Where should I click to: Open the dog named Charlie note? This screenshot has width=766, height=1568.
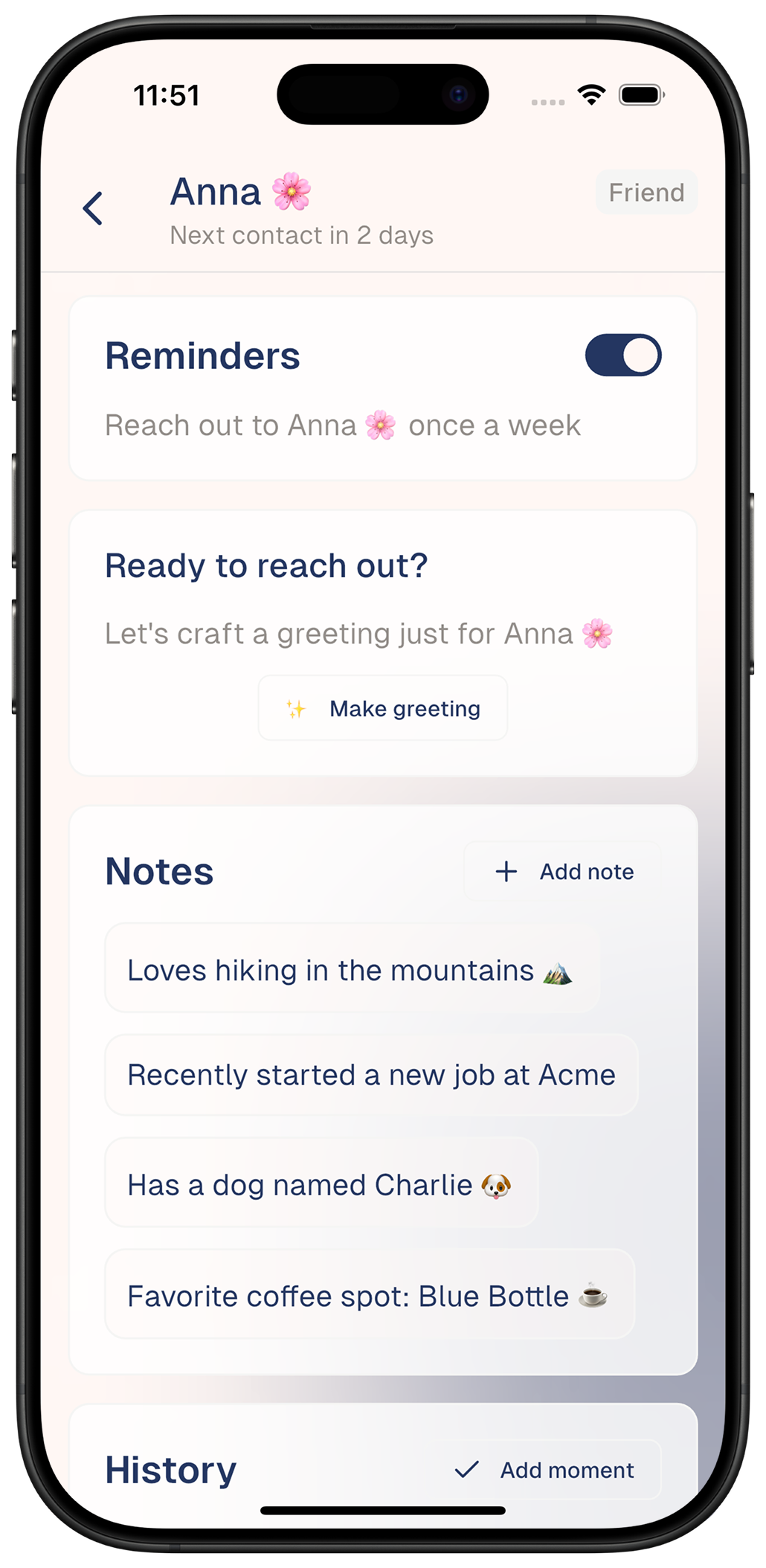321,1184
